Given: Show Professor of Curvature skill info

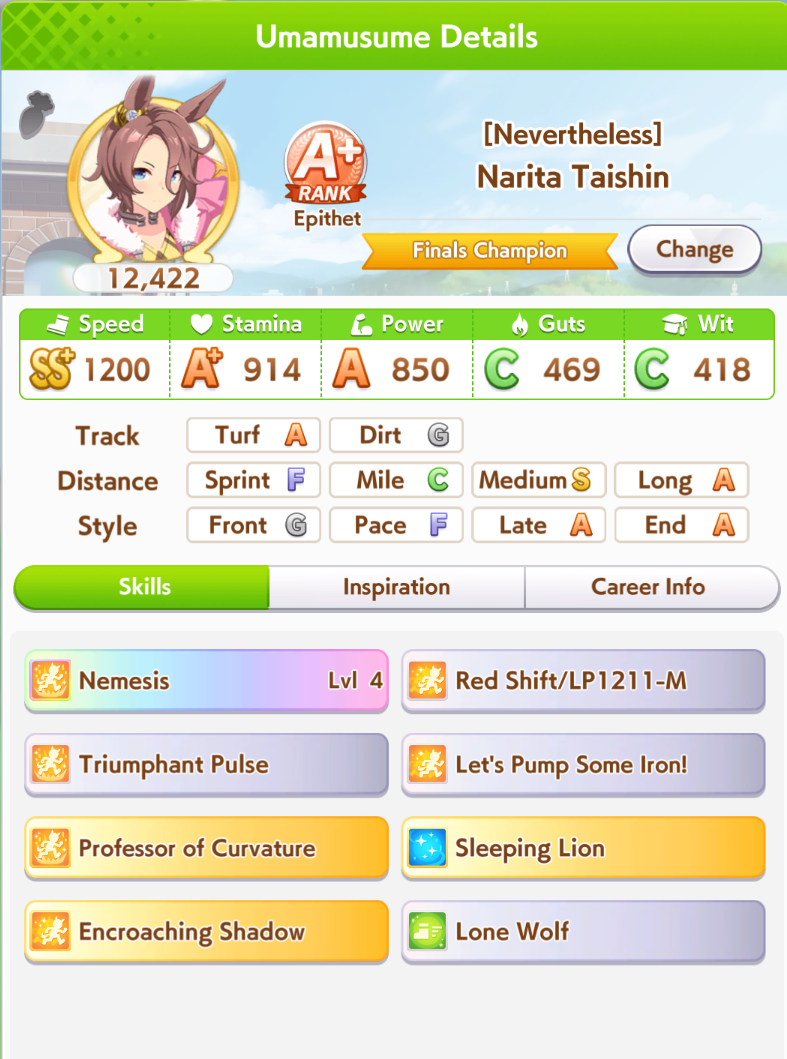Looking at the screenshot, I should click(206, 849).
